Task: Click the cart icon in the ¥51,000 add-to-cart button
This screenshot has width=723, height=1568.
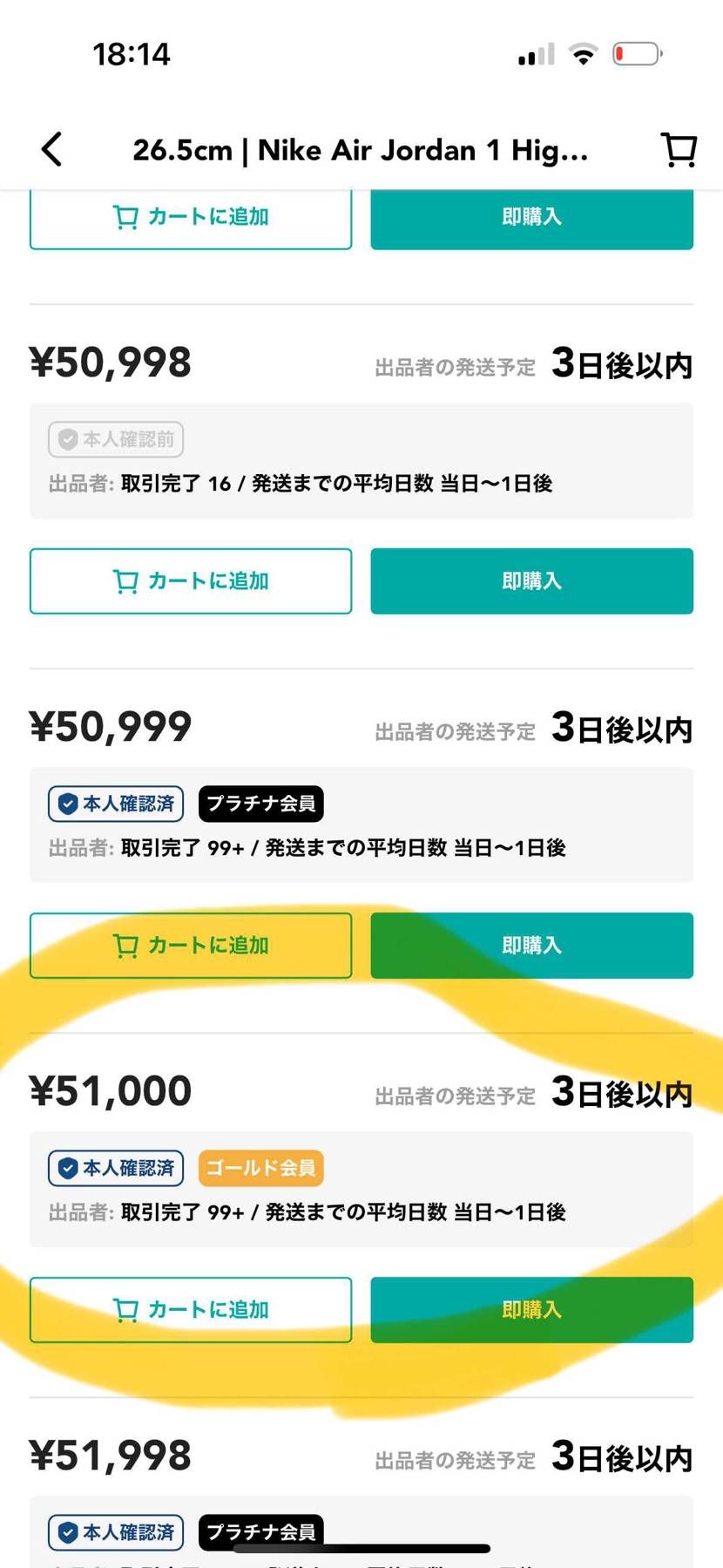Action: click(x=128, y=1309)
